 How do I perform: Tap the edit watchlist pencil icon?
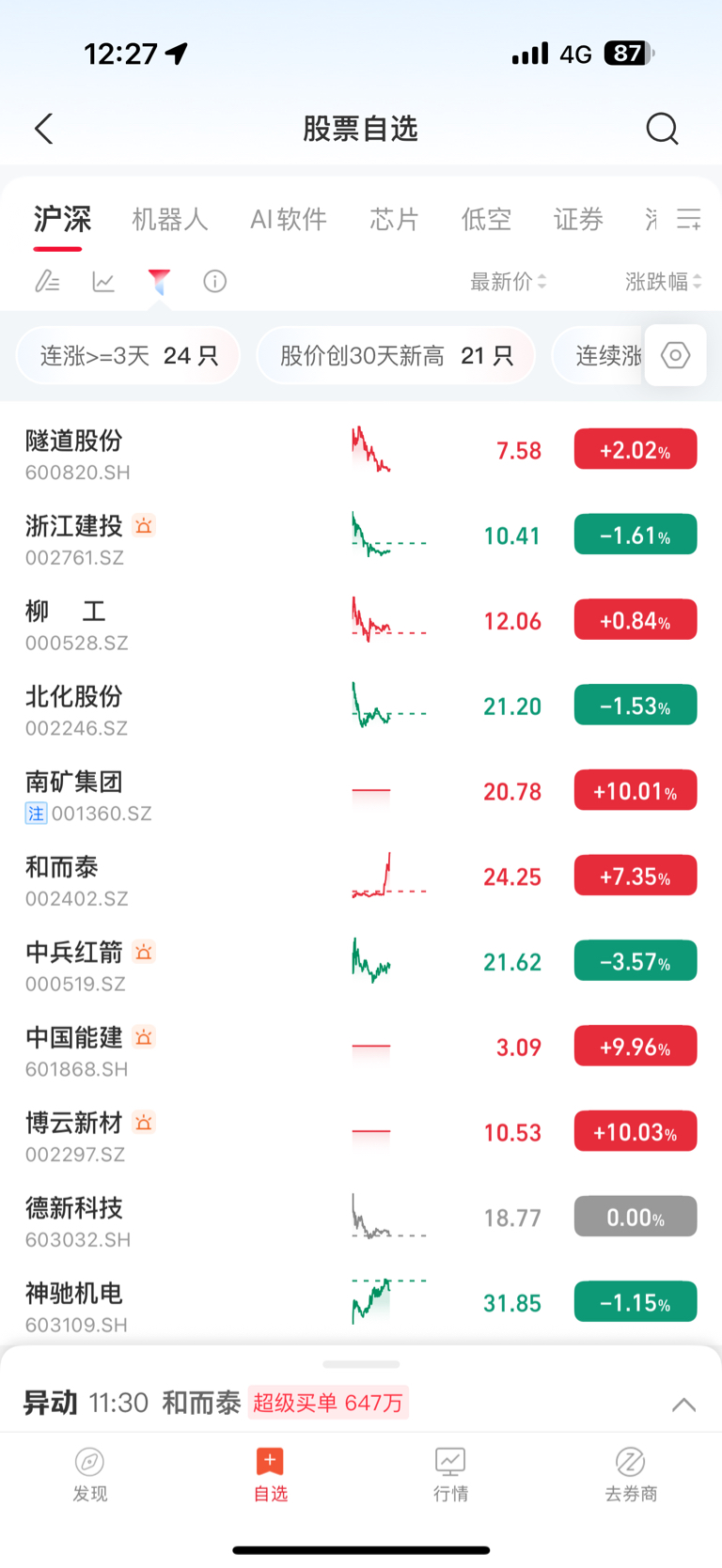point(47,281)
